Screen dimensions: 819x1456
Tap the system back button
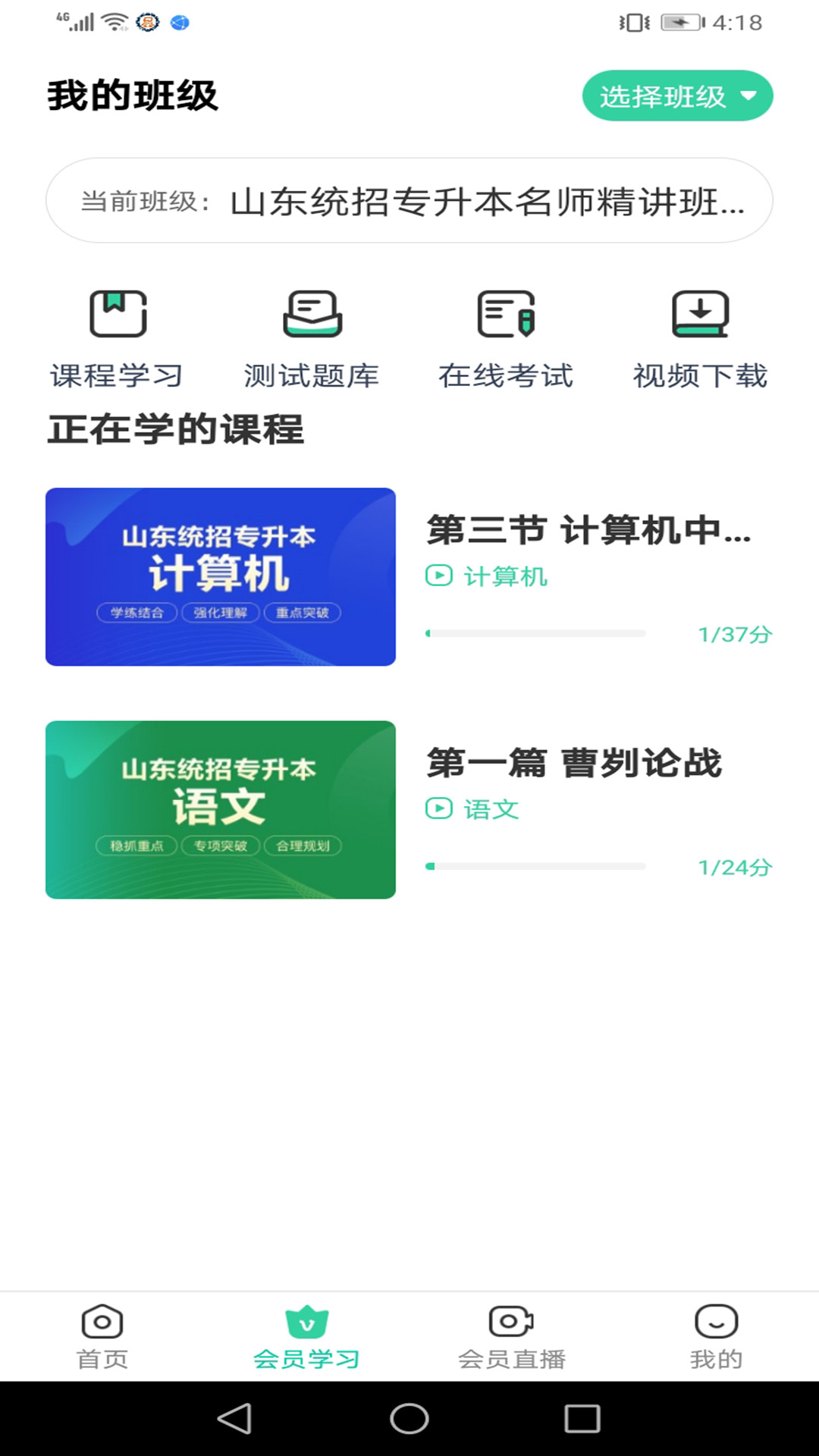click(x=235, y=1418)
